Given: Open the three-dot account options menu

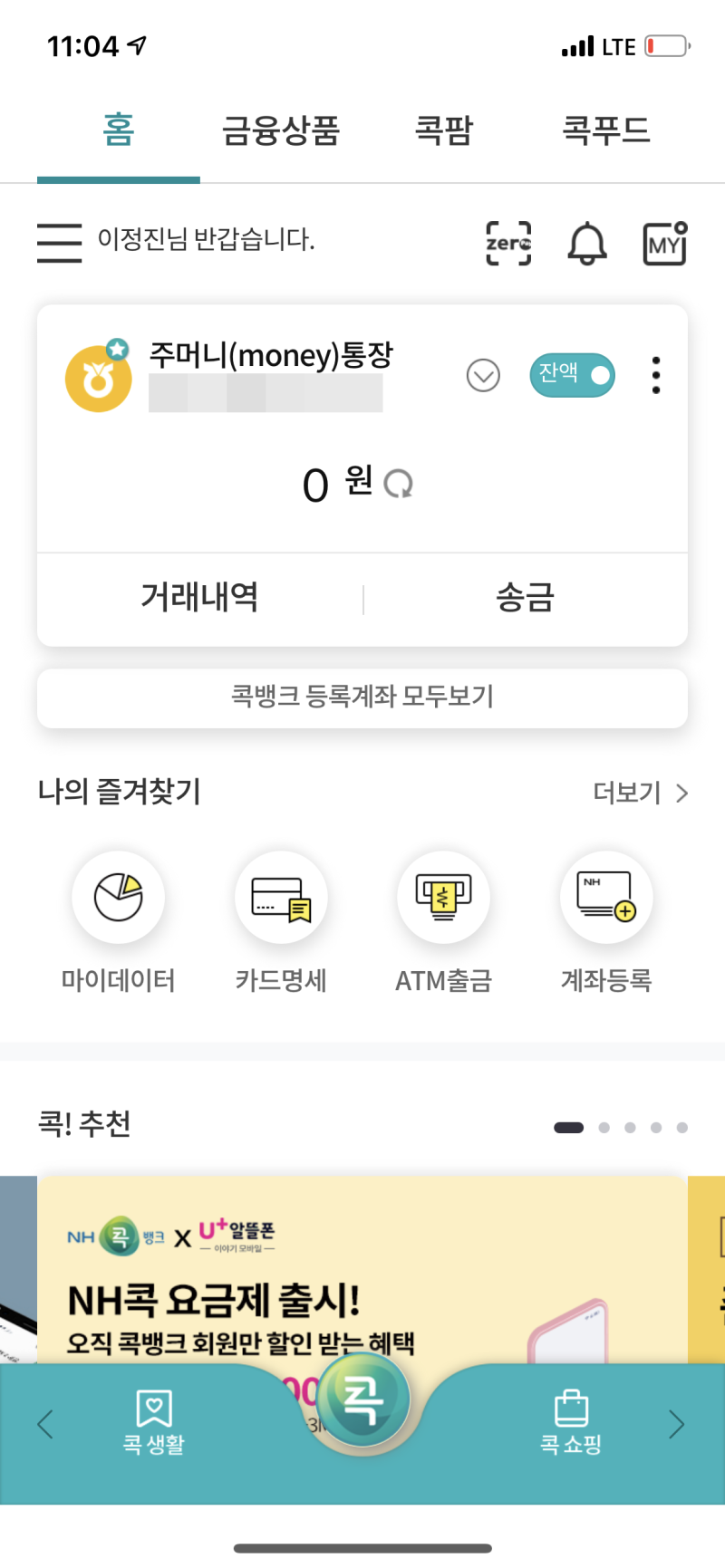Looking at the screenshot, I should pos(655,375).
